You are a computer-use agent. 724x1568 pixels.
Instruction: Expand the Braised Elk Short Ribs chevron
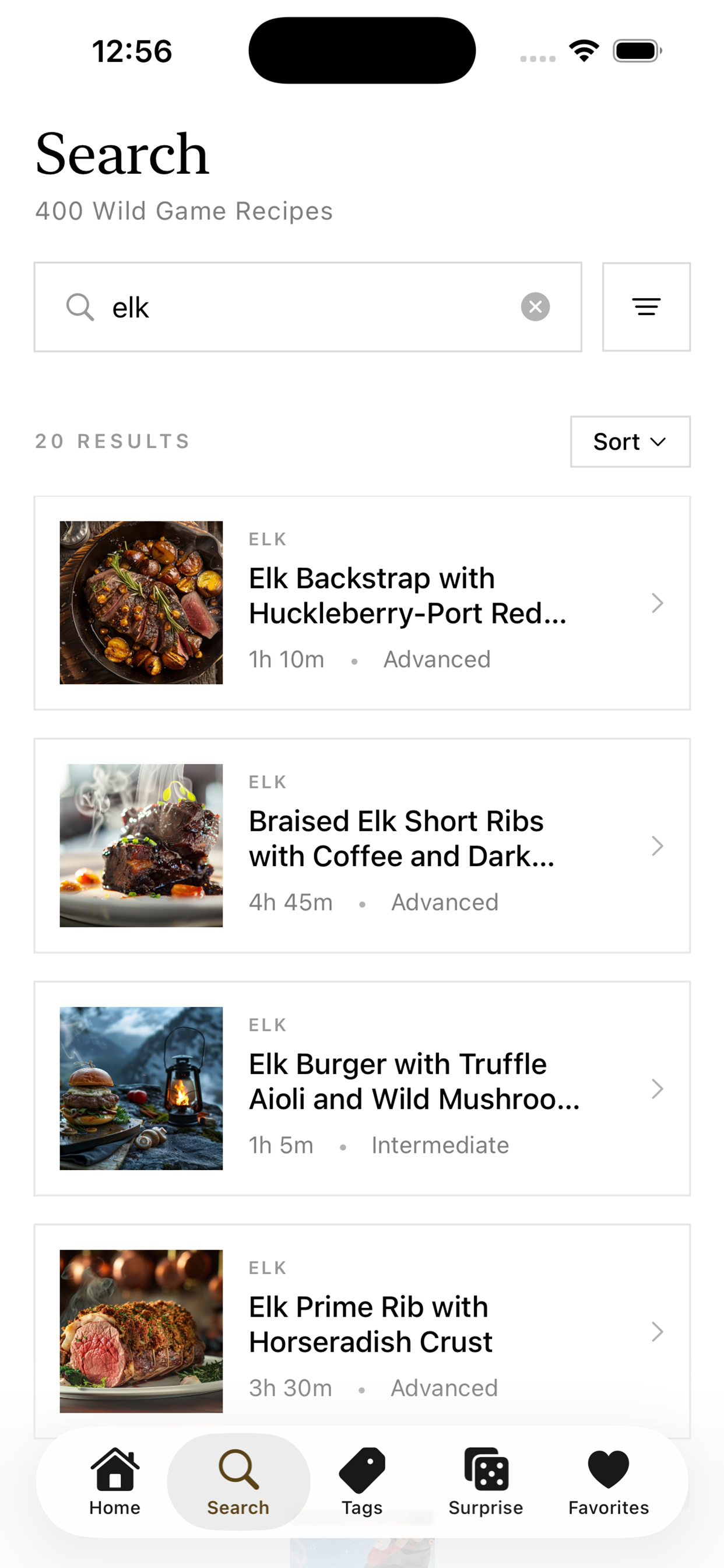[x=657, y=846]
